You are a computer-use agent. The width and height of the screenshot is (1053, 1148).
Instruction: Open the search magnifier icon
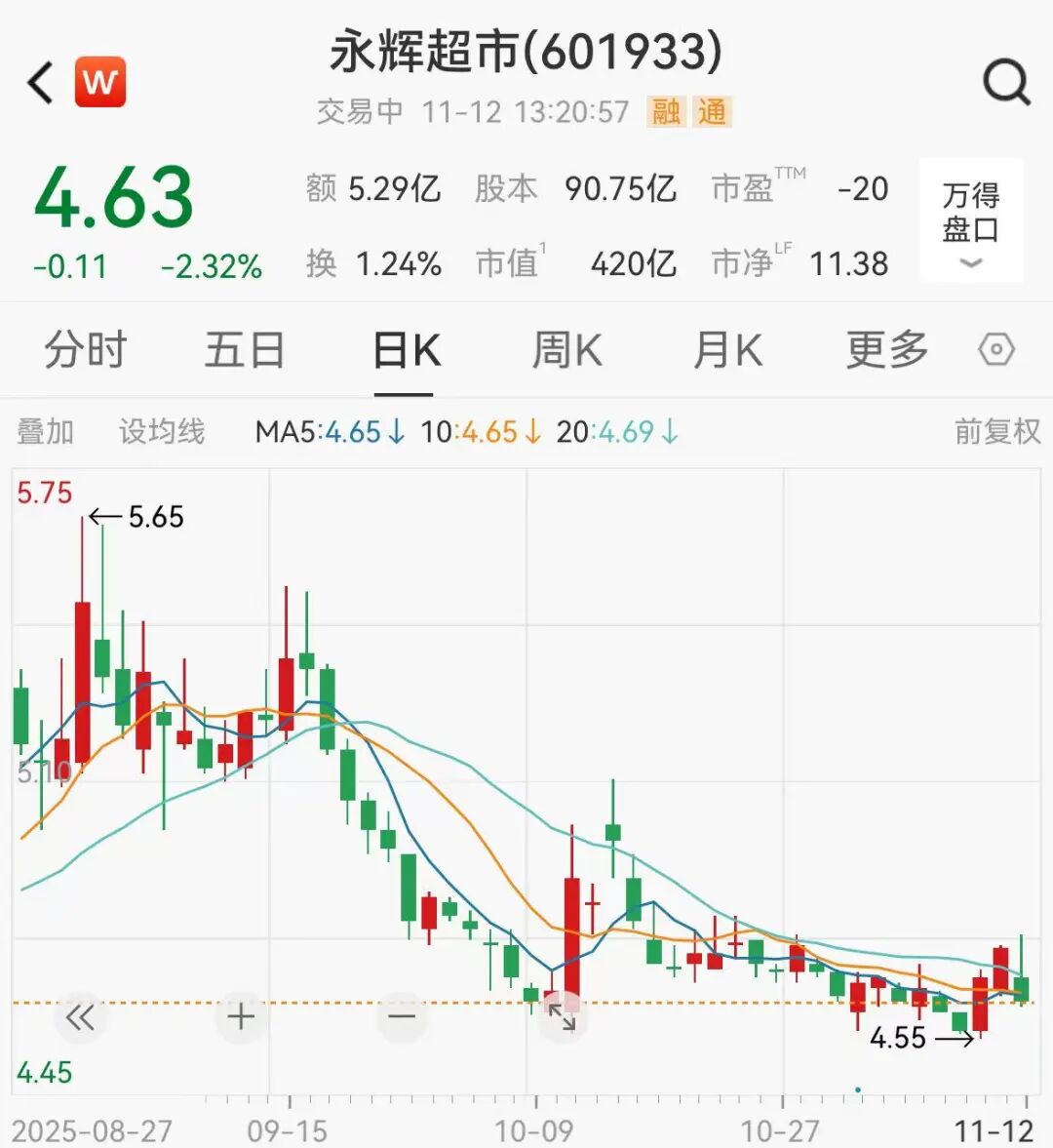click(x=1006, y=82)
